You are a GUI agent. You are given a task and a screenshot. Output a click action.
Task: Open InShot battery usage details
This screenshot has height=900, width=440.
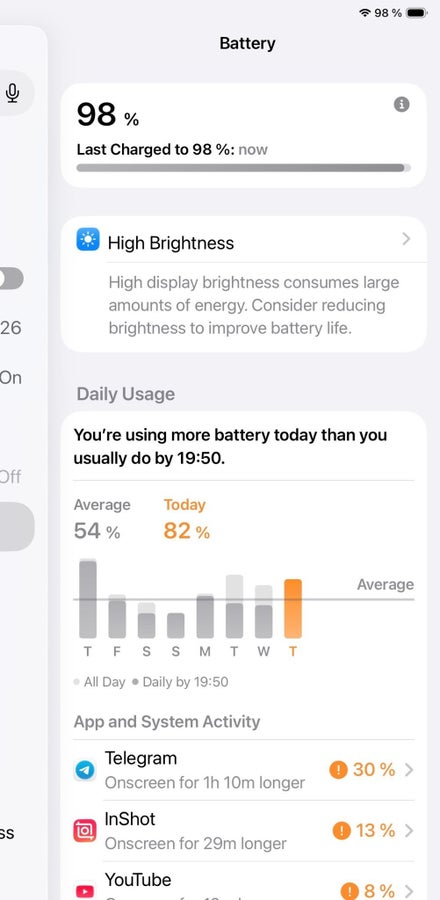pos(244,831)
